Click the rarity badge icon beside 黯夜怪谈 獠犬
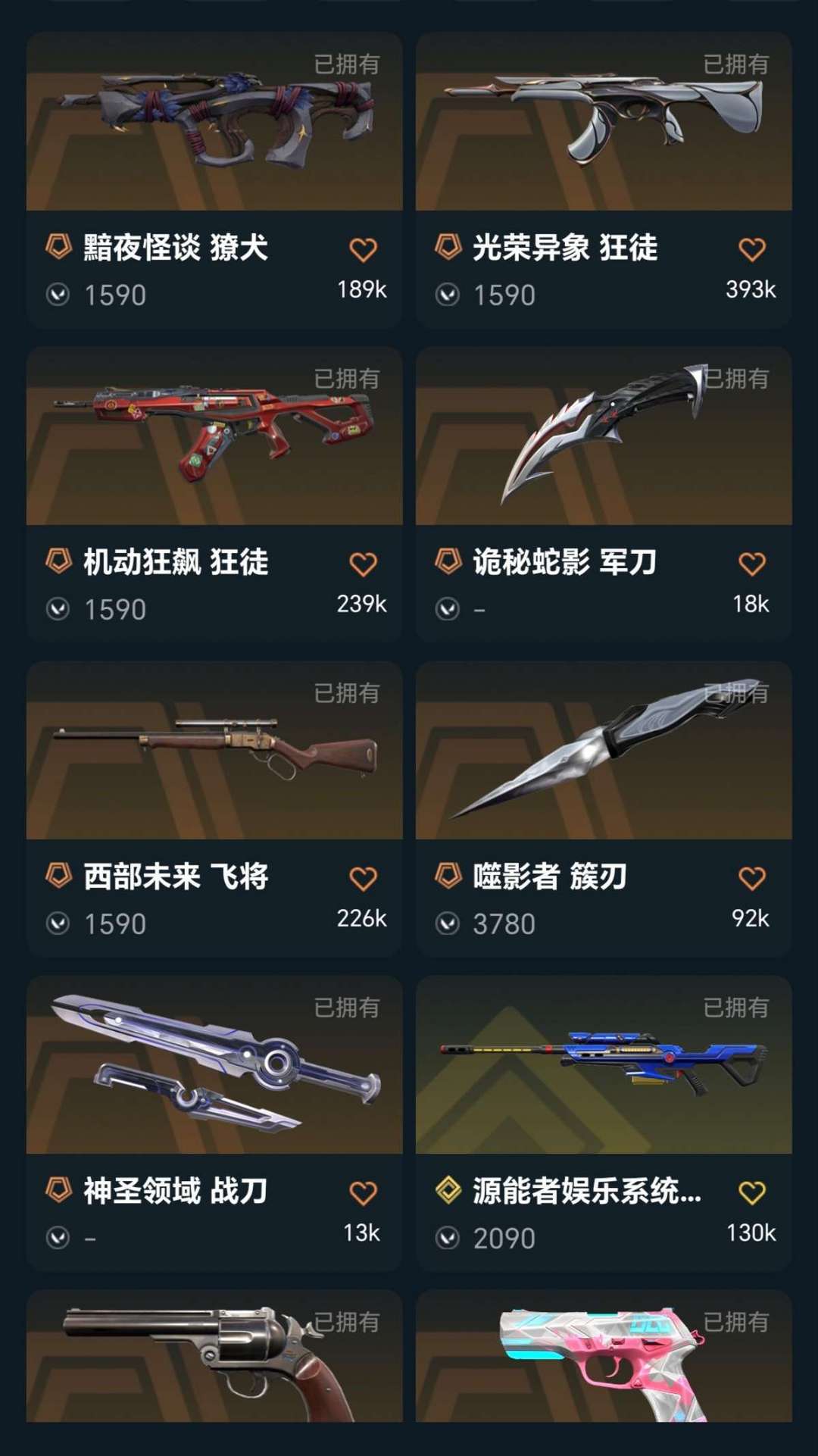The height and width of the screenshot is (1456, 818). (57, 248)
